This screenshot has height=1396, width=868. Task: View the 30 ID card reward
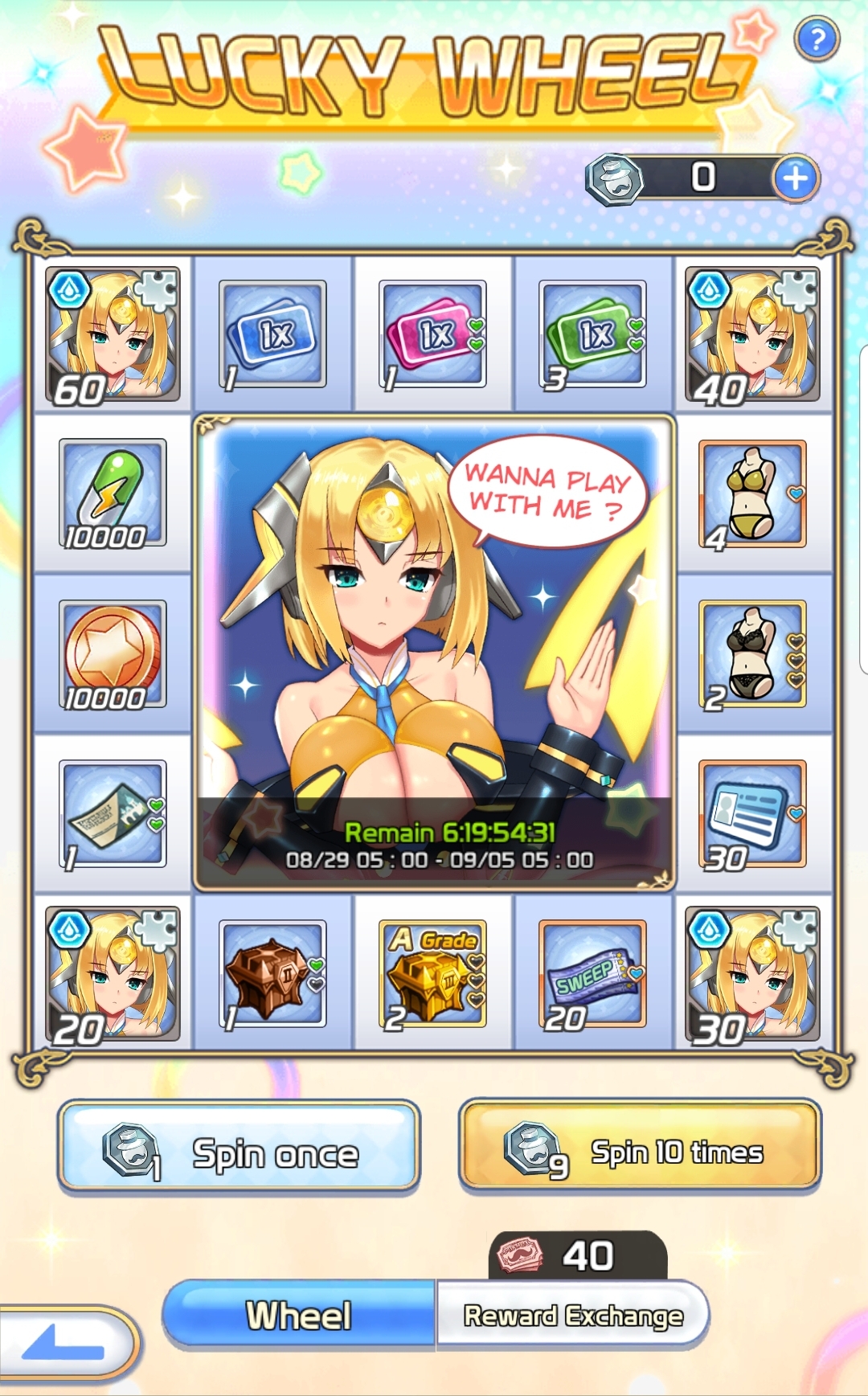(x=752, y=814)
